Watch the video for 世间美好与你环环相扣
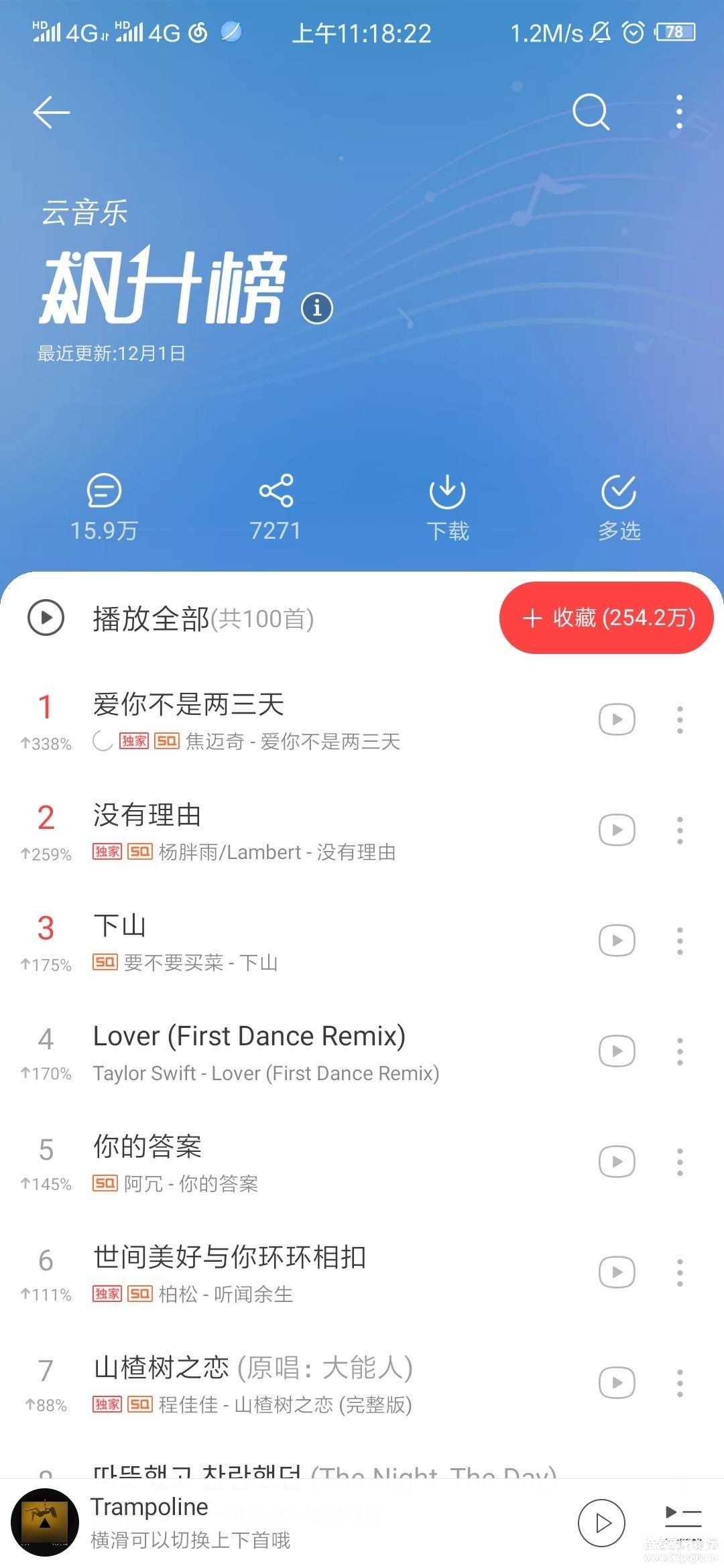Screen dimensions: 724x1568 click(617, 1272)
